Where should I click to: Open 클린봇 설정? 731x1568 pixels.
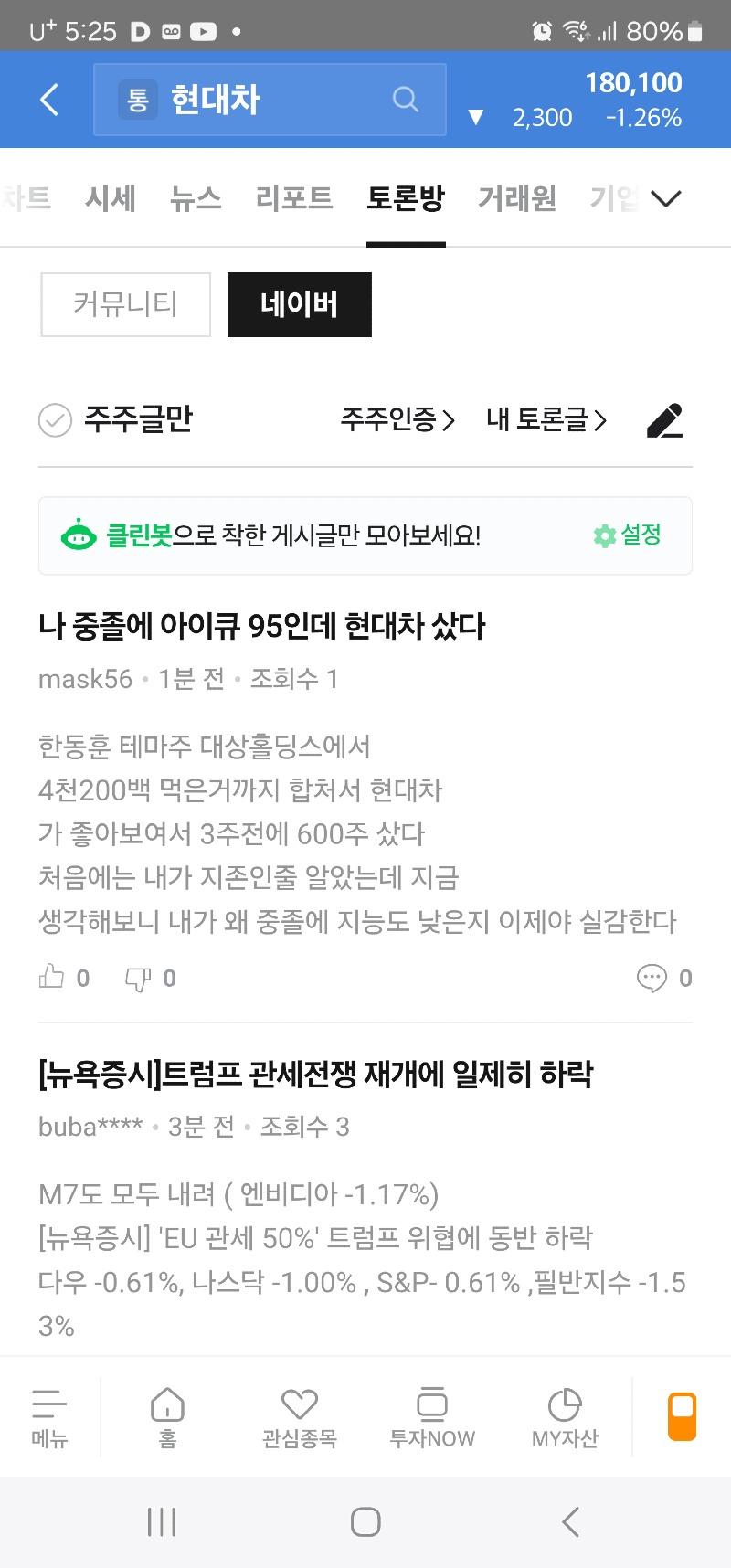tap(627, 535)
